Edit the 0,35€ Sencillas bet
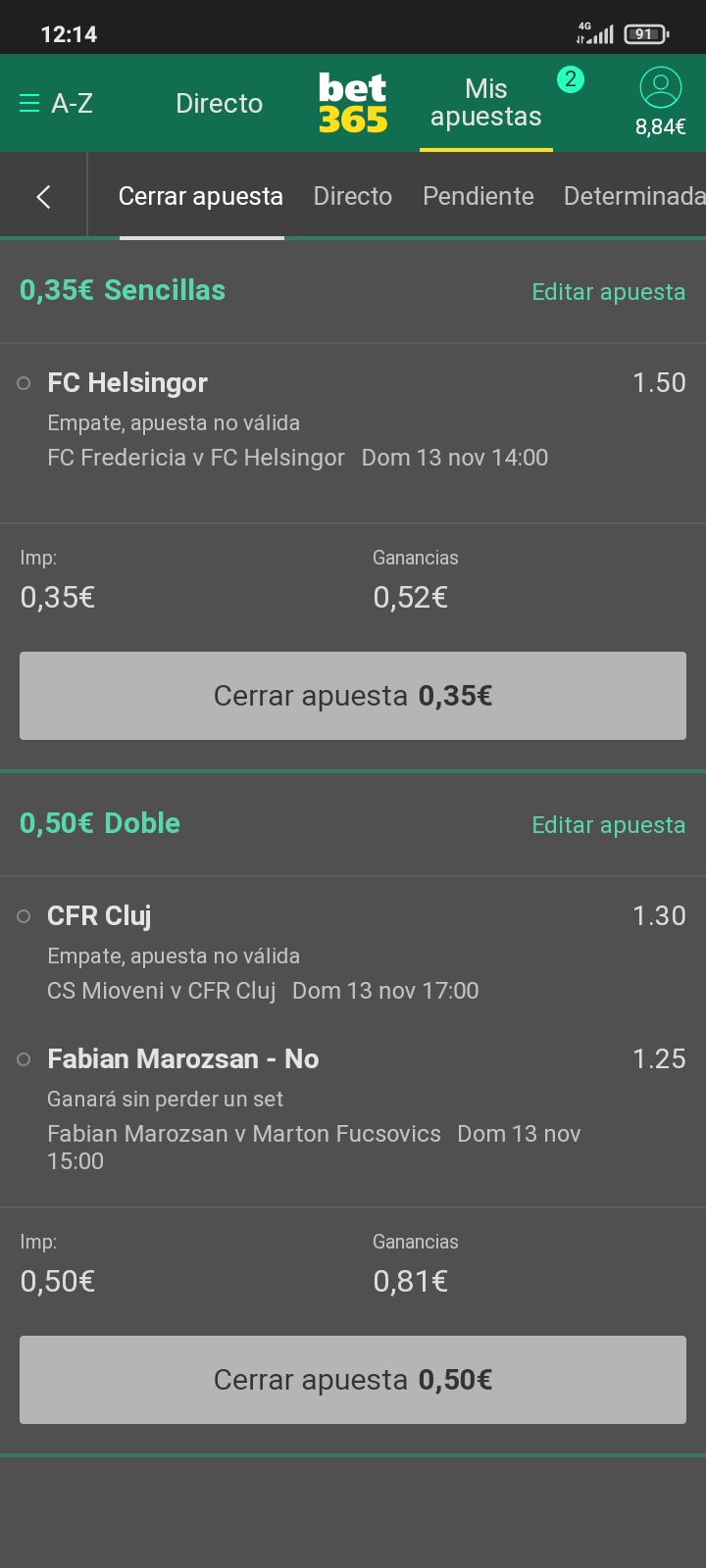The width and height of the screenshot is (706, 1568). click(608, 292)
